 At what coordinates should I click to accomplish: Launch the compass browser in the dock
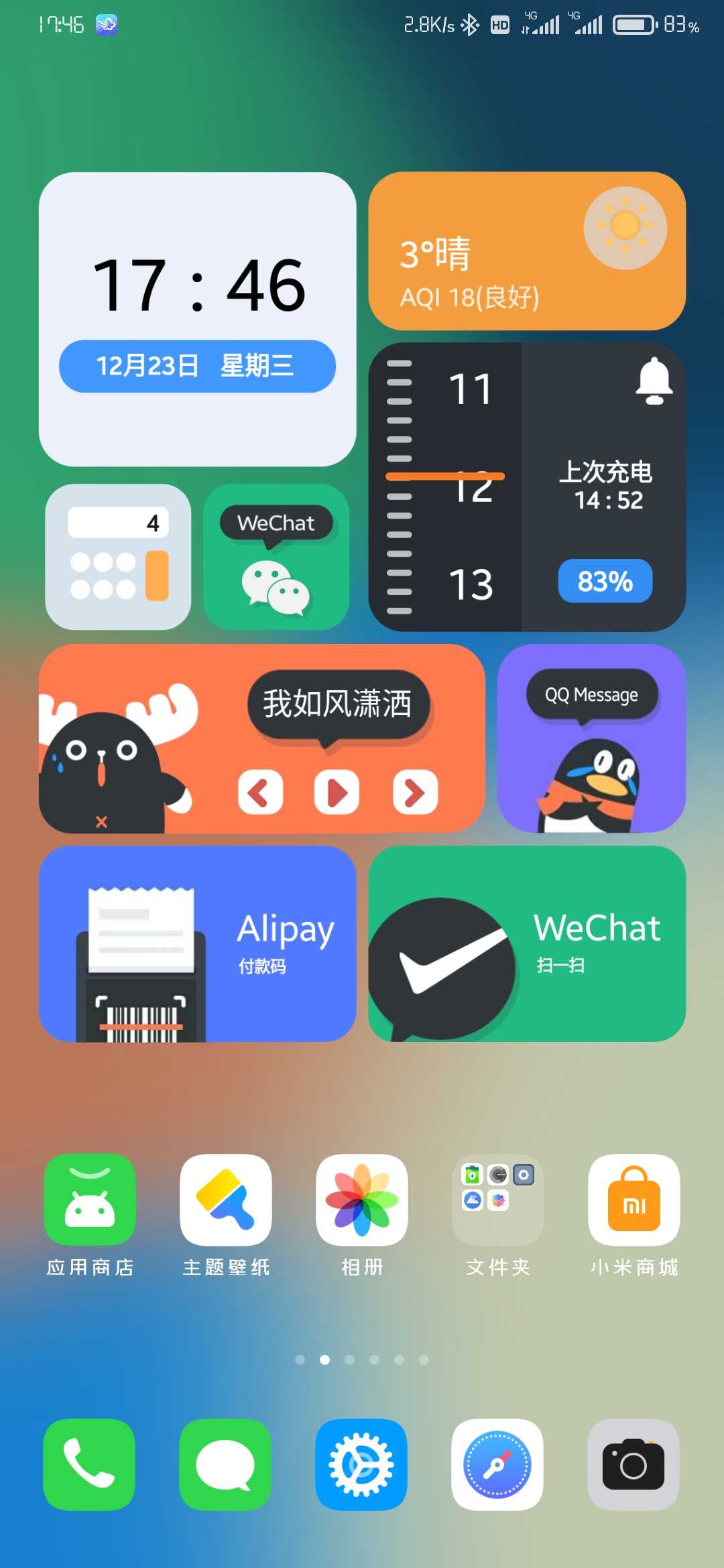[497, 1465]
